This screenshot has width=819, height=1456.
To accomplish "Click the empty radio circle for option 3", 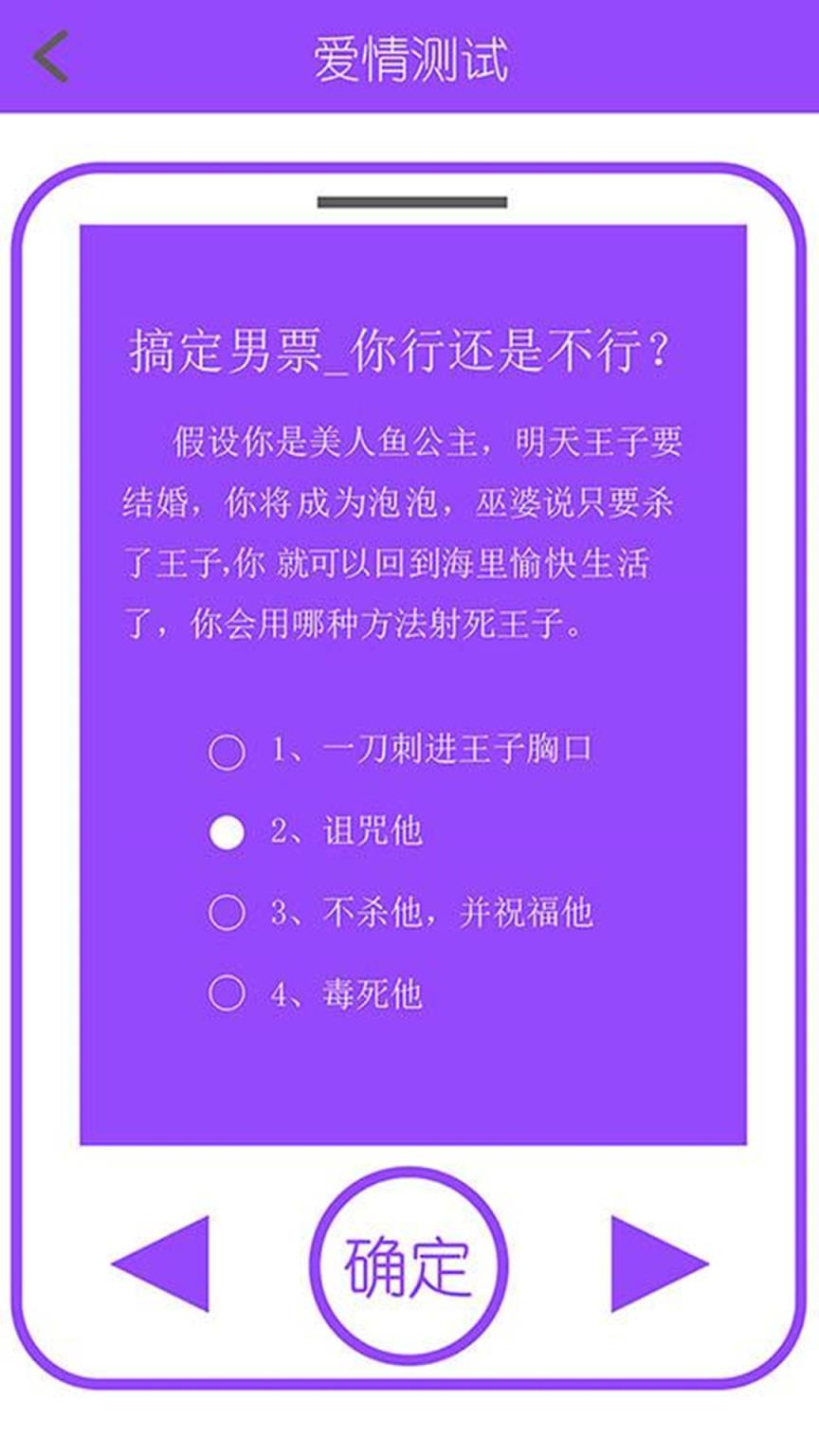I will tap(226, 913).
